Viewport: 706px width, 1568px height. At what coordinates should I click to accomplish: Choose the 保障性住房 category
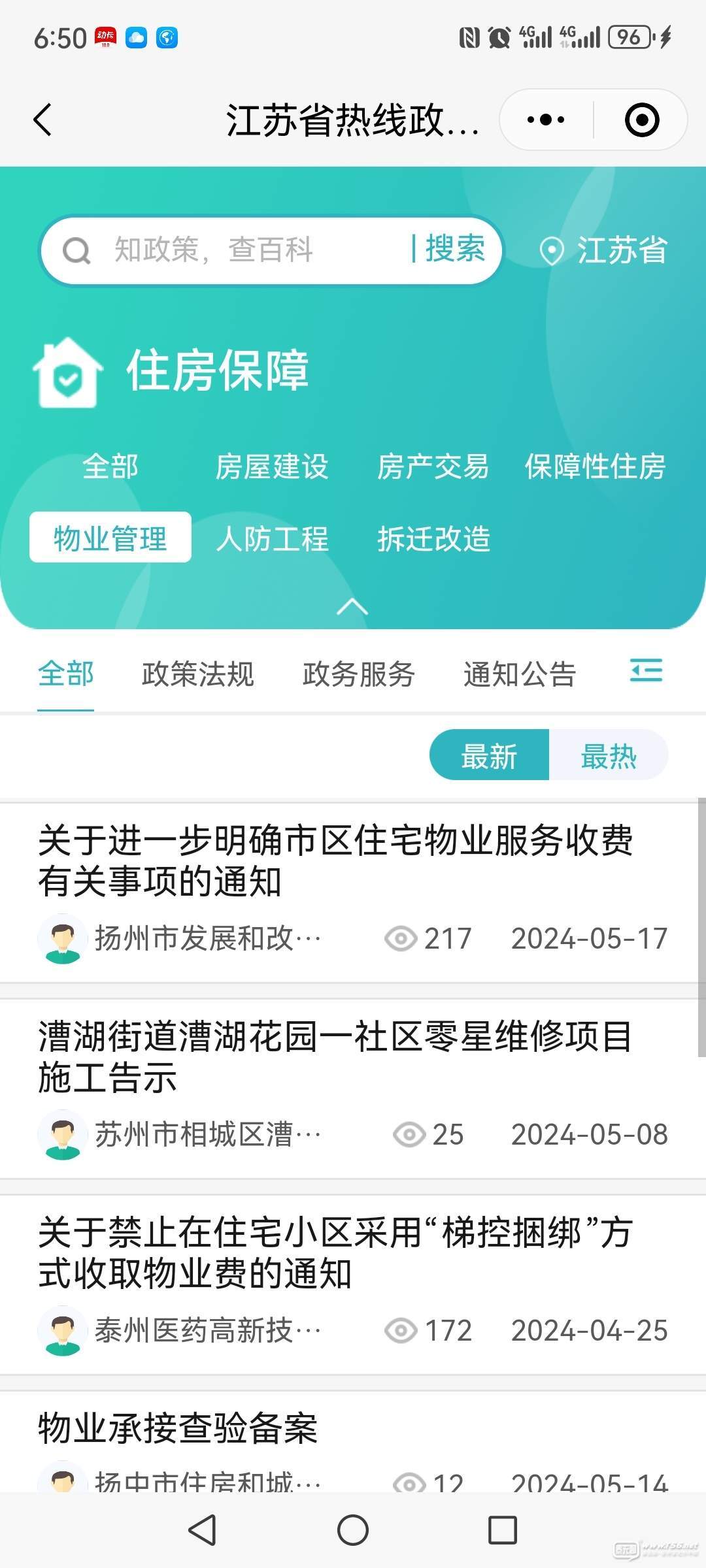(x=595, y=467)
